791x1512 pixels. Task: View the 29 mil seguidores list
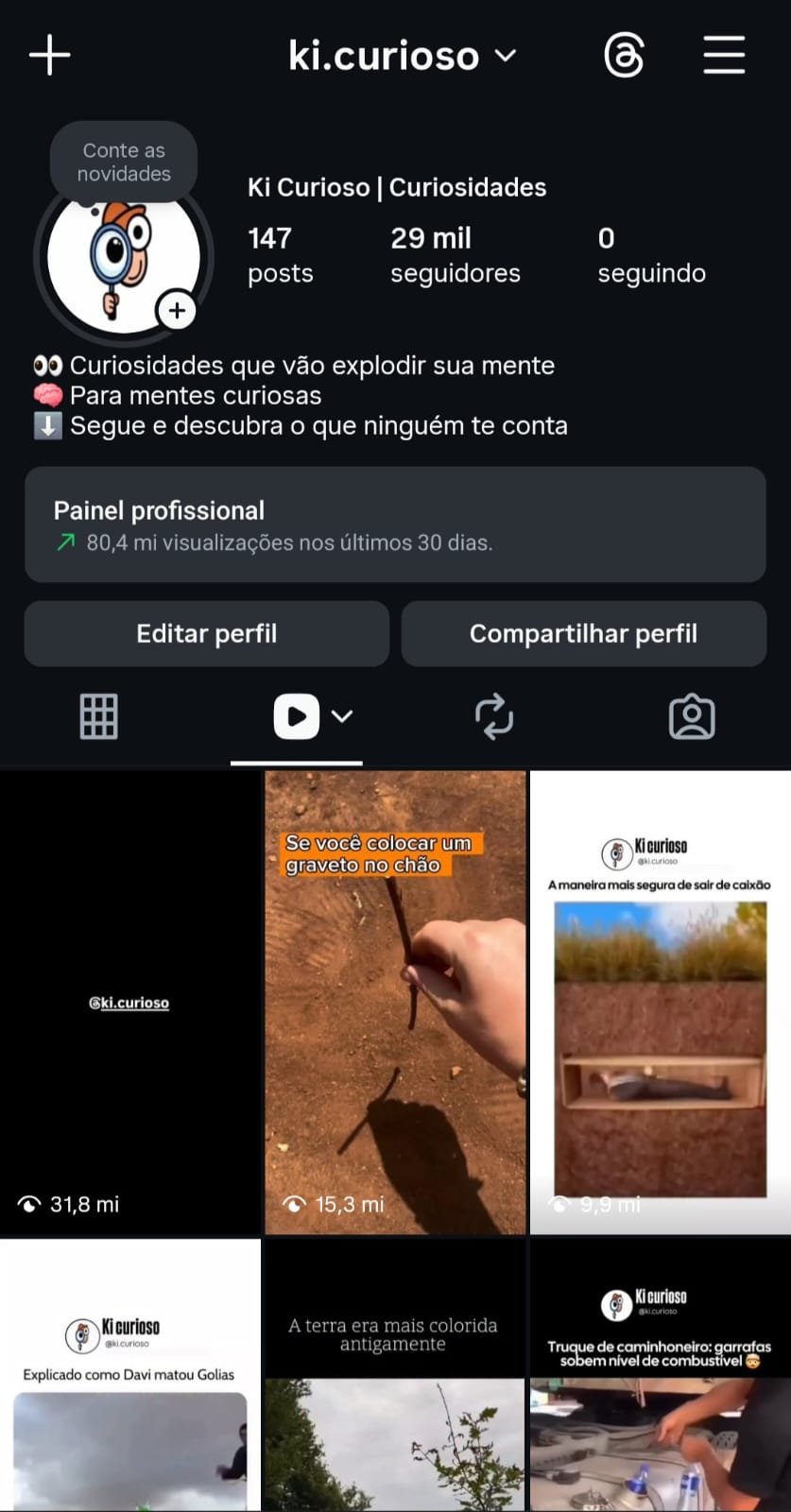[x=455, y=255]
